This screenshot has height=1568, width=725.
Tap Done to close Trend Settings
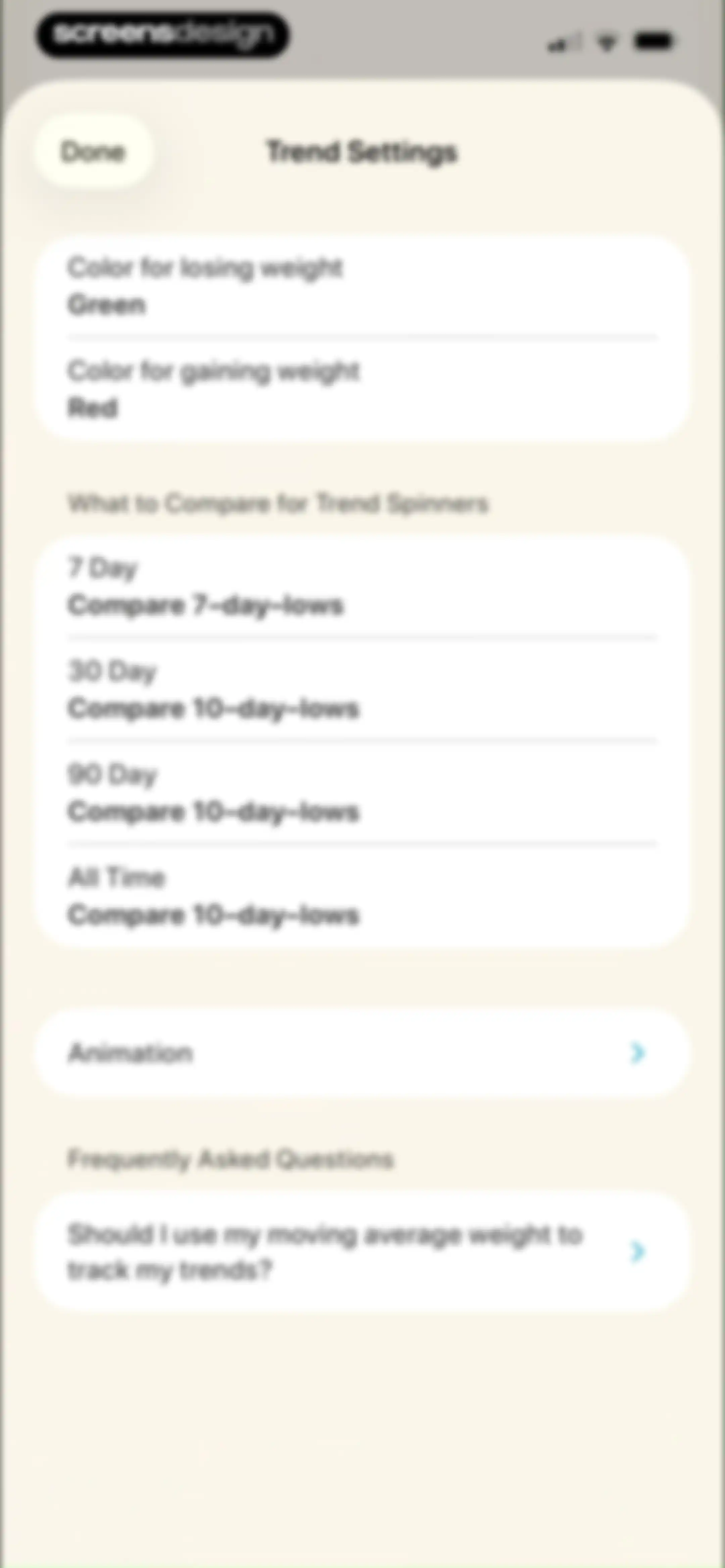[93, 151]
